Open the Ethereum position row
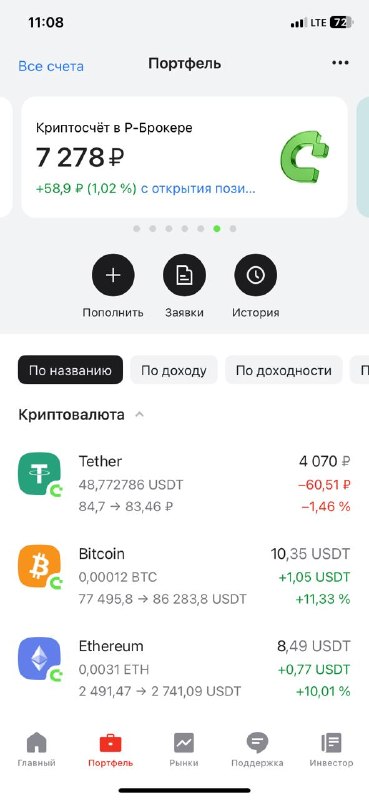The height and width of the screenshot is (800, 369). (x=184, y=668)
